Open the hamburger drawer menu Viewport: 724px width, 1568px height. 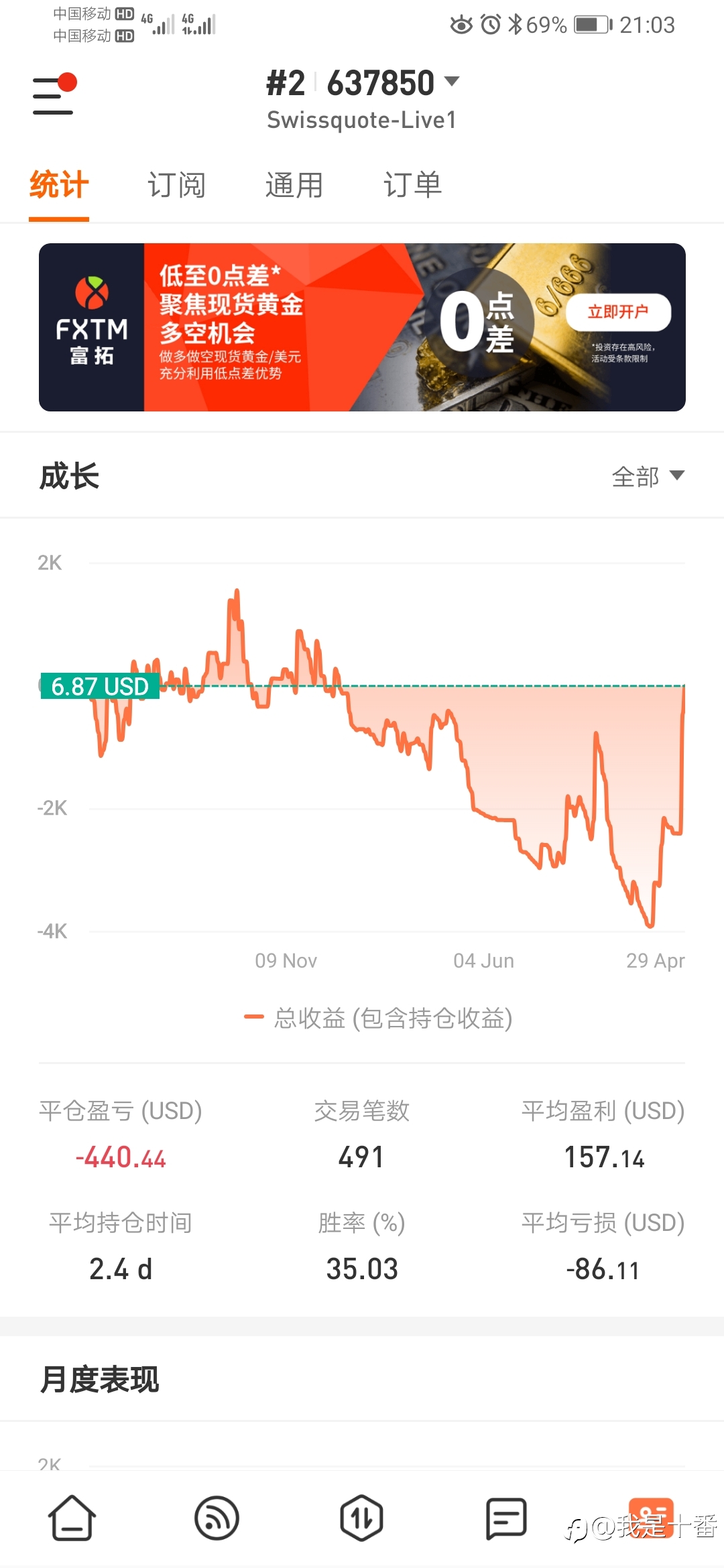tap(54, 94)
